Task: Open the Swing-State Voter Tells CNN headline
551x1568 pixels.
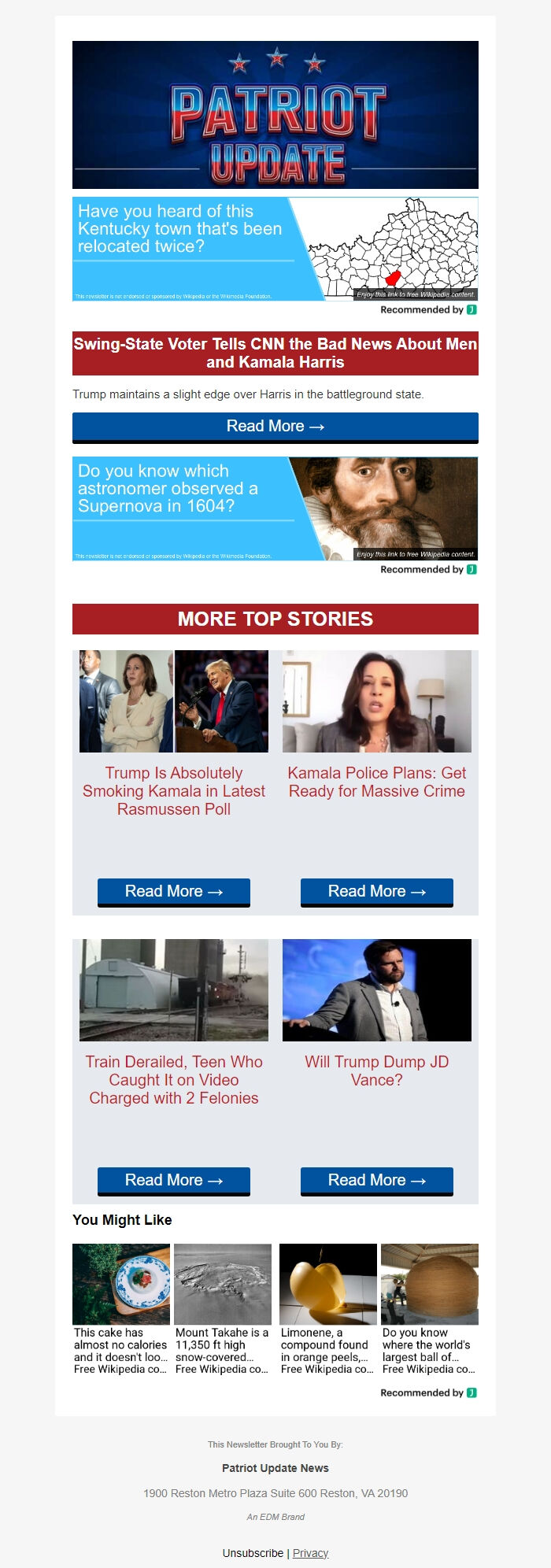Action: 275,353
